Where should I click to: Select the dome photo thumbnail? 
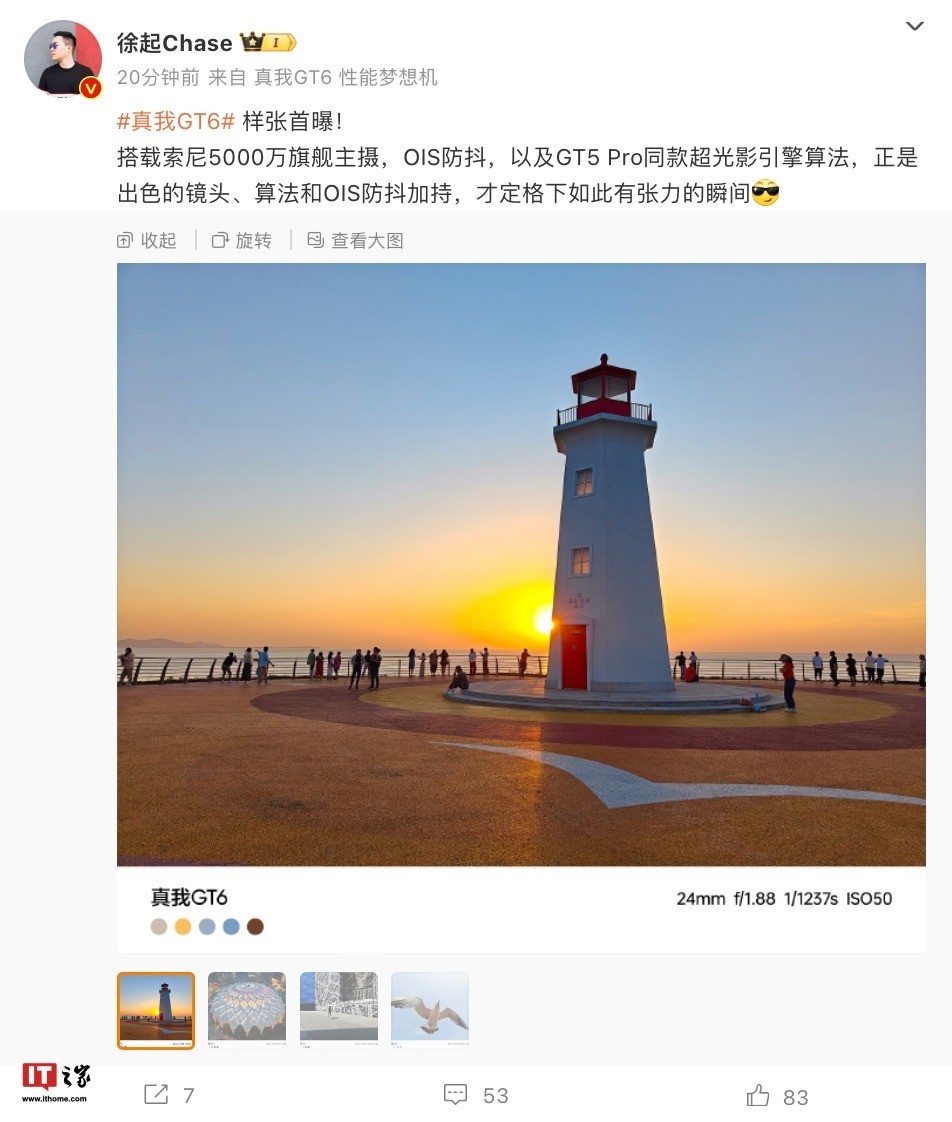pos(247,1009)
